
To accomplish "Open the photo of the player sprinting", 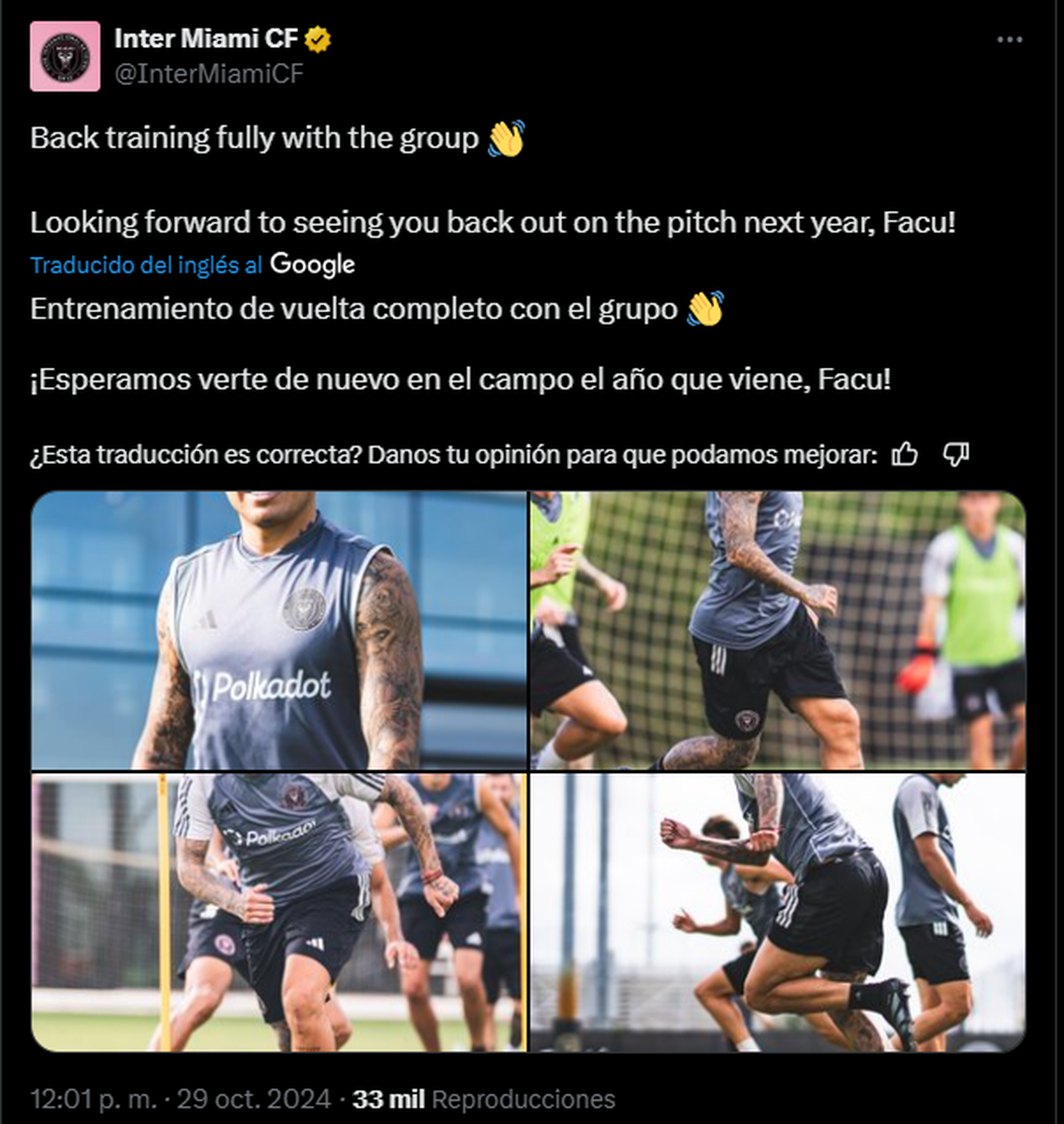I will click(778, 912).
